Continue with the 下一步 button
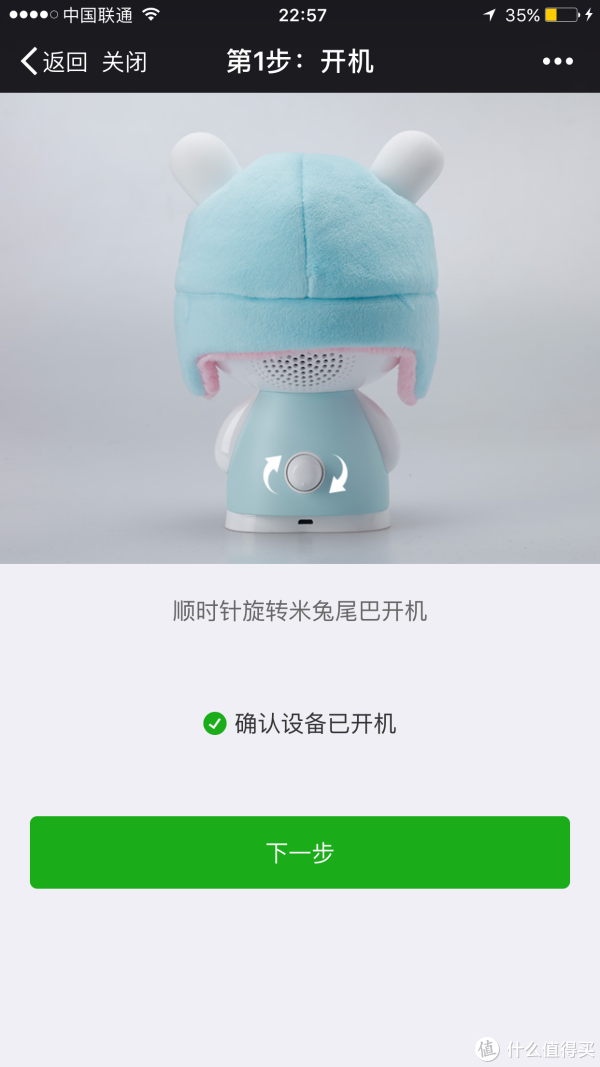This screenshot has height=1067, width=600. pyautogui.click(x=300, y=852)
